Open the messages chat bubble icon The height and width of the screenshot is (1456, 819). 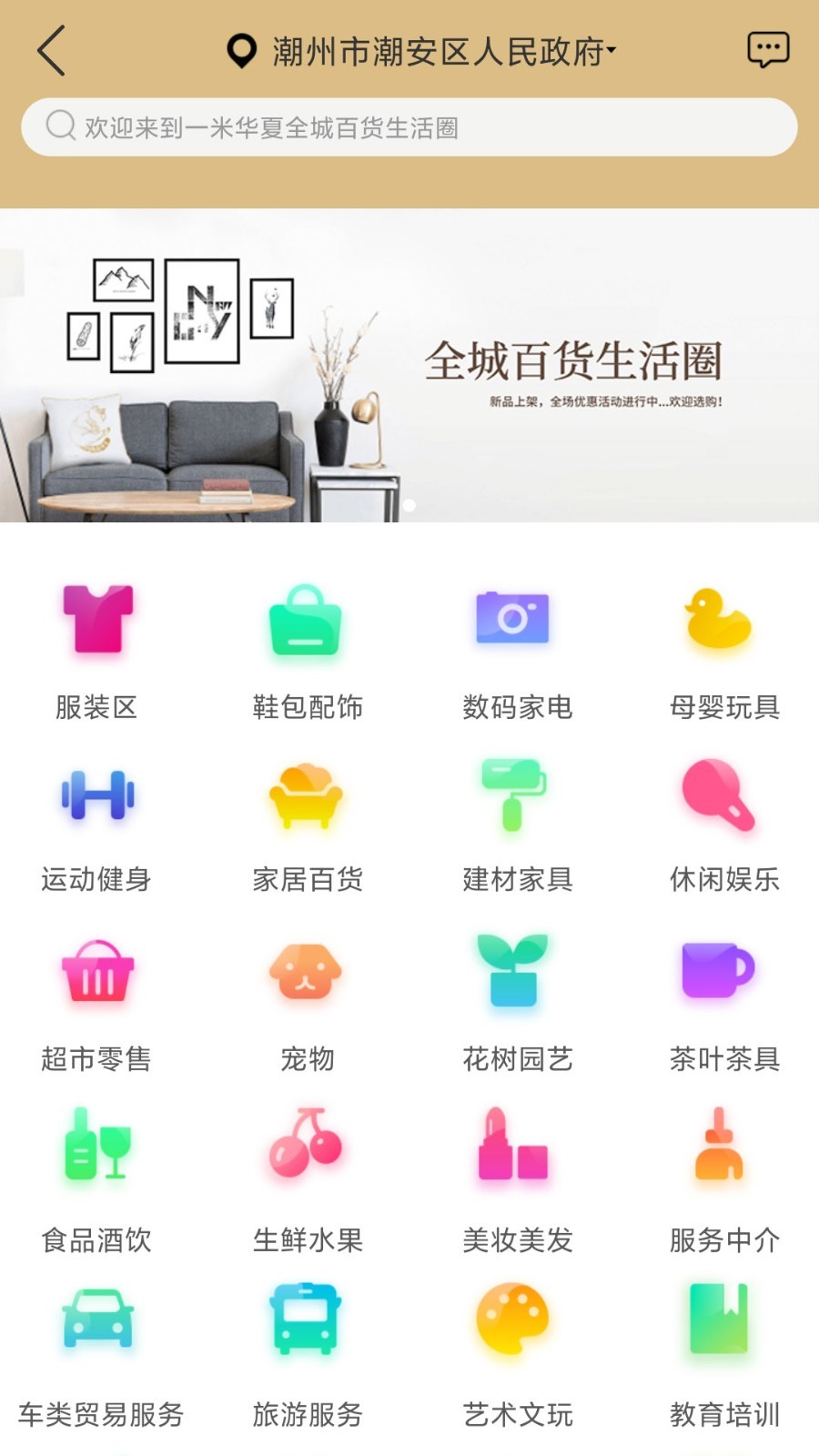click(768, 50)
